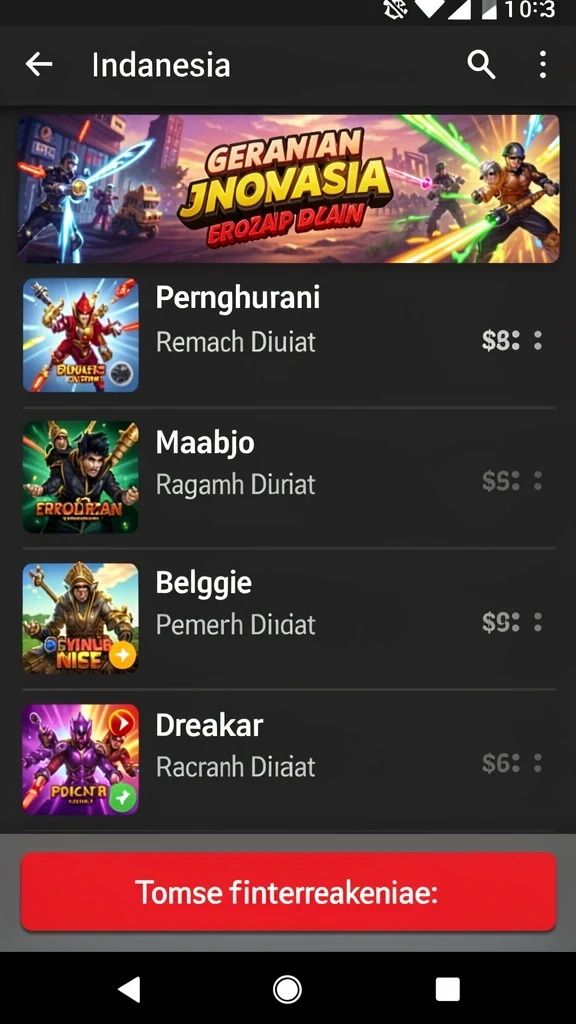Go back using the app bar arrow
Viewport: 576px width, 1024px height.
pos(39,65)
